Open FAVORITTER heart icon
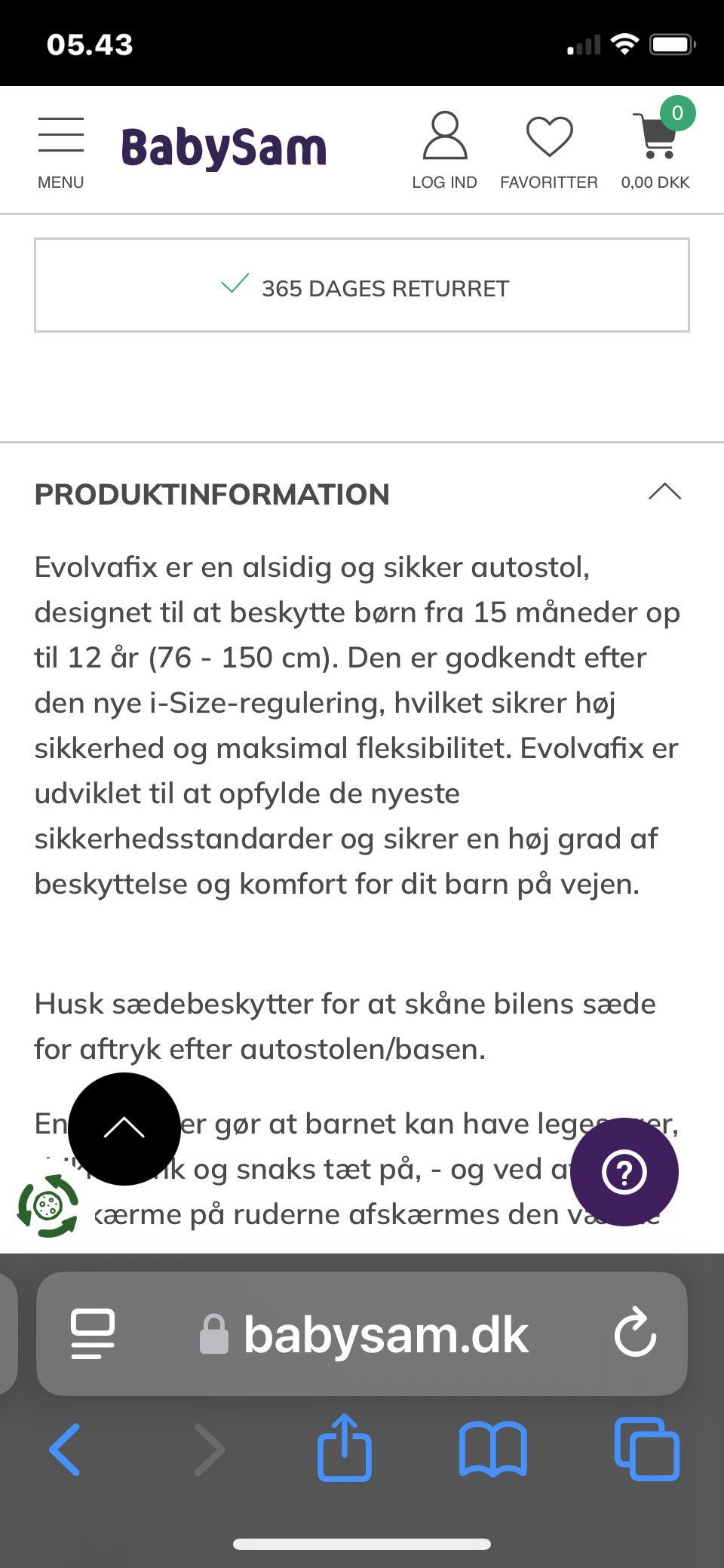This screenshot has height=1568, width=724. pyautogui.click(x=548, y=137)
